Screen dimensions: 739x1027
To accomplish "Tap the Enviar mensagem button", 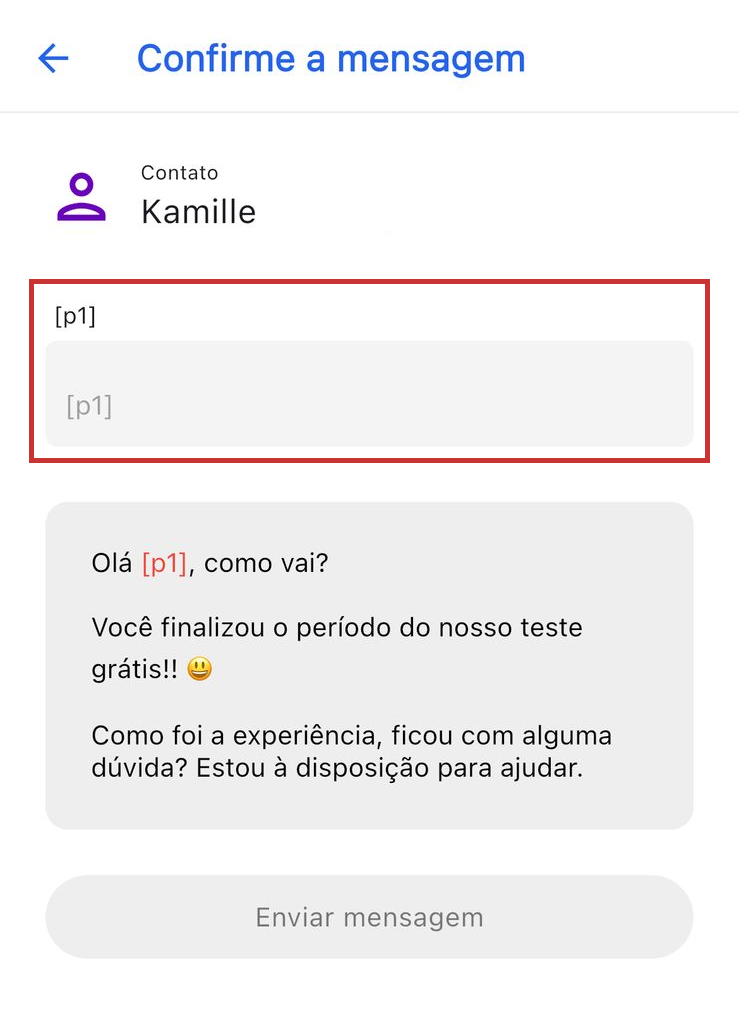I will 369,917.
